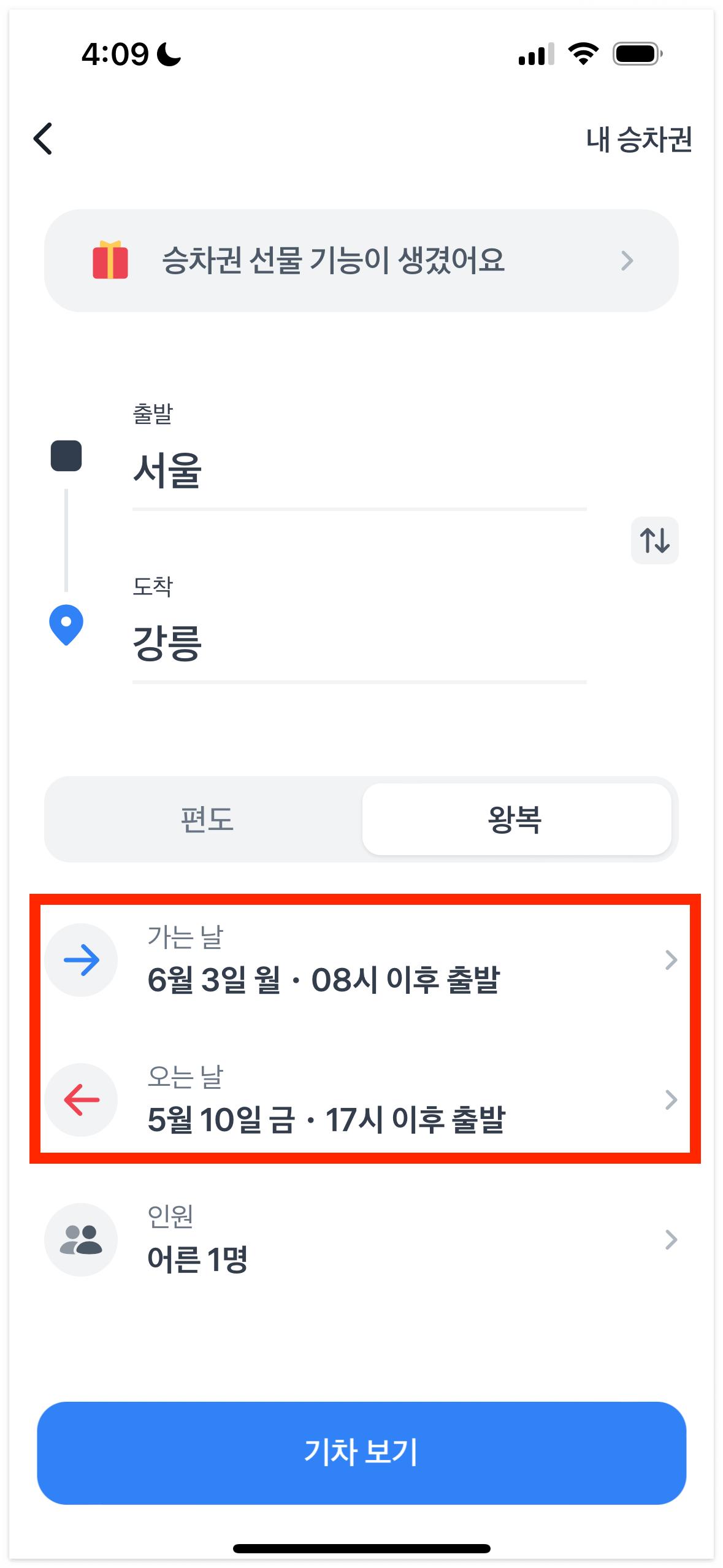Tap the gift icon in the promotional banner

pos(110,260)
